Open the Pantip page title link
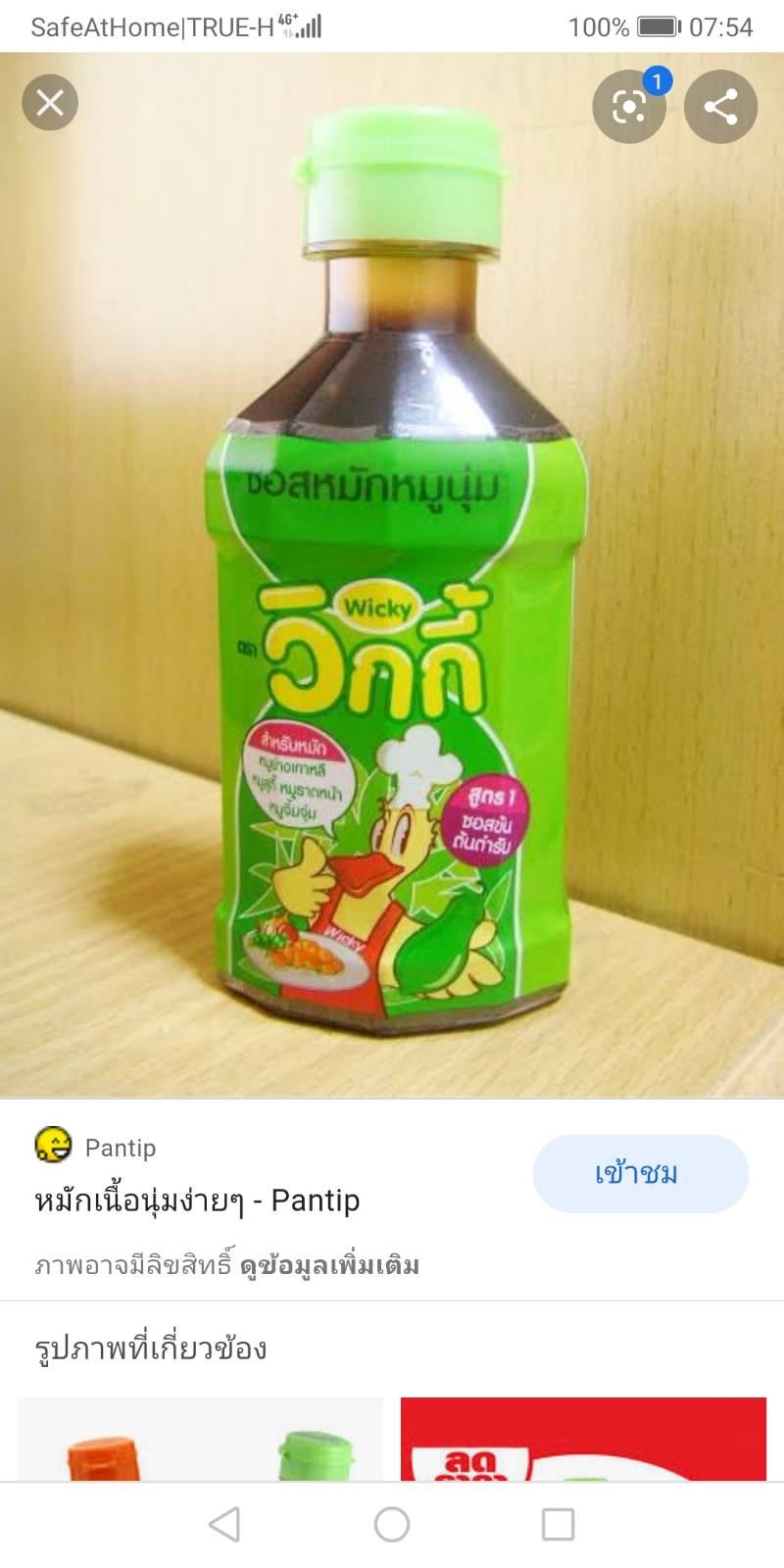This screenshot has width=784, height=1568. point(197,1200)
